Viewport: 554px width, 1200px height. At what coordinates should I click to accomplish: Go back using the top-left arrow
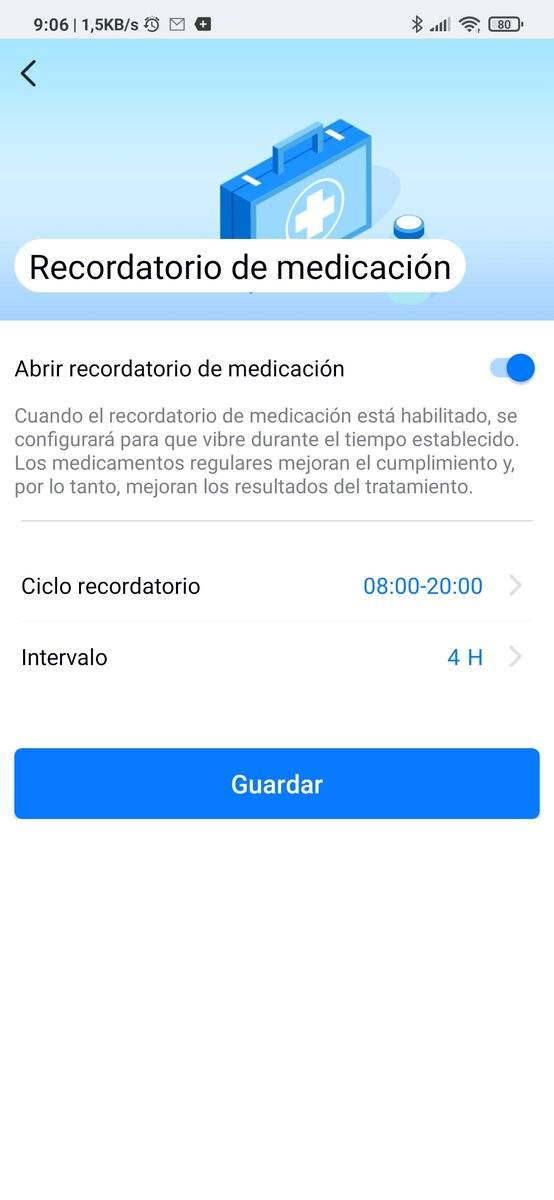click(x=28, y=73)
